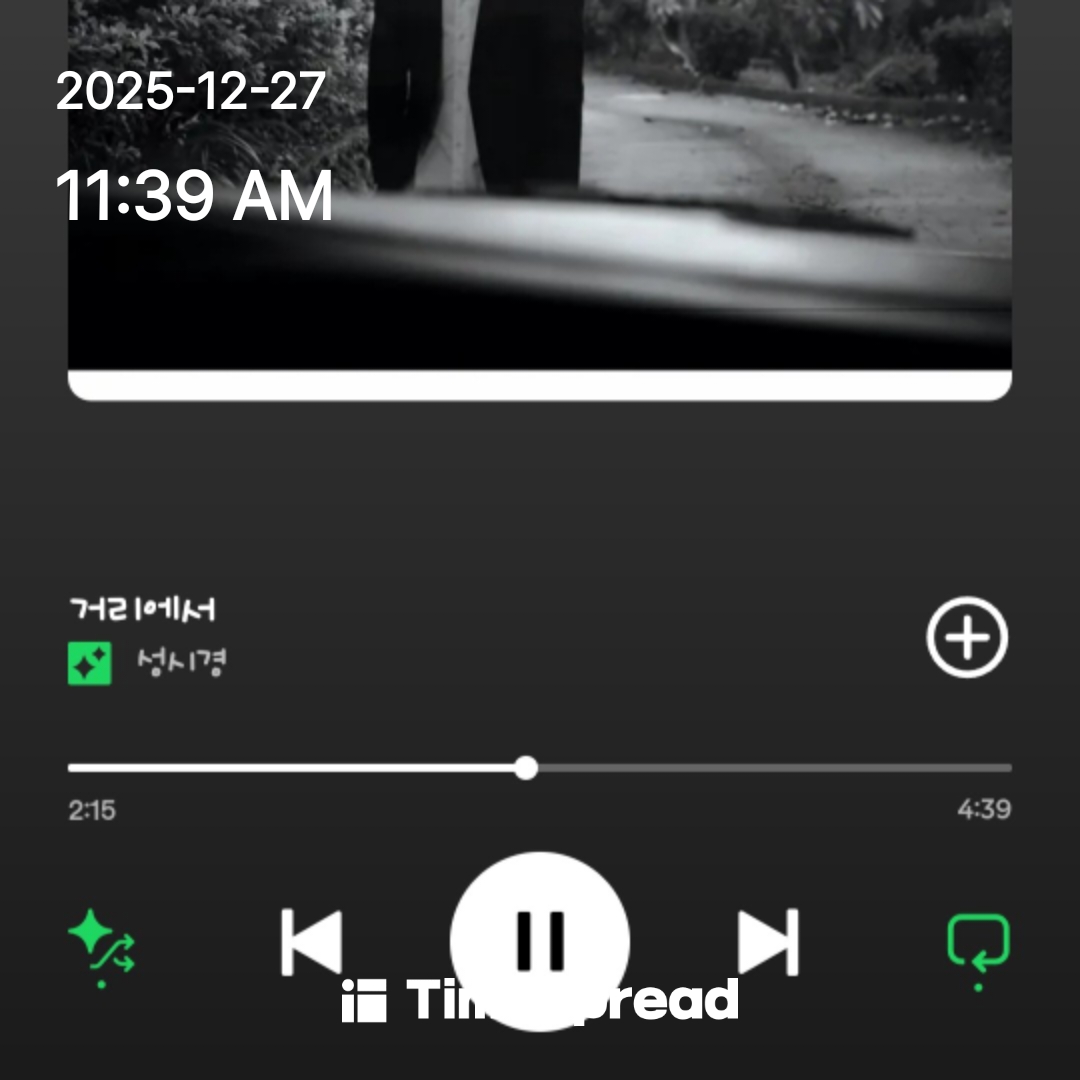Screen dimensions: 1080x1080
Task: Pause the current song
Action: click(539, 940)
